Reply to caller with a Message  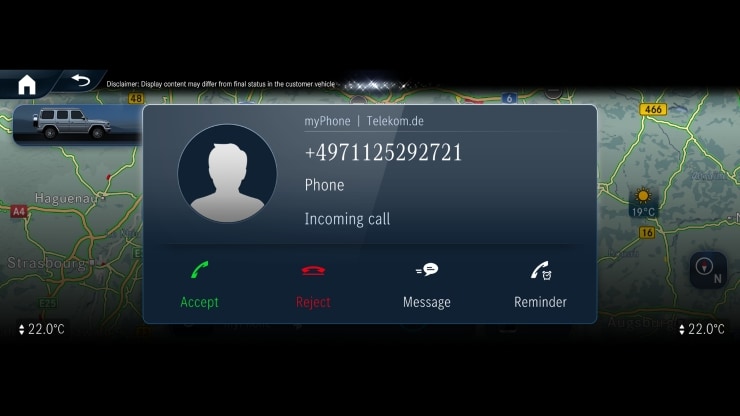point(427,284)
